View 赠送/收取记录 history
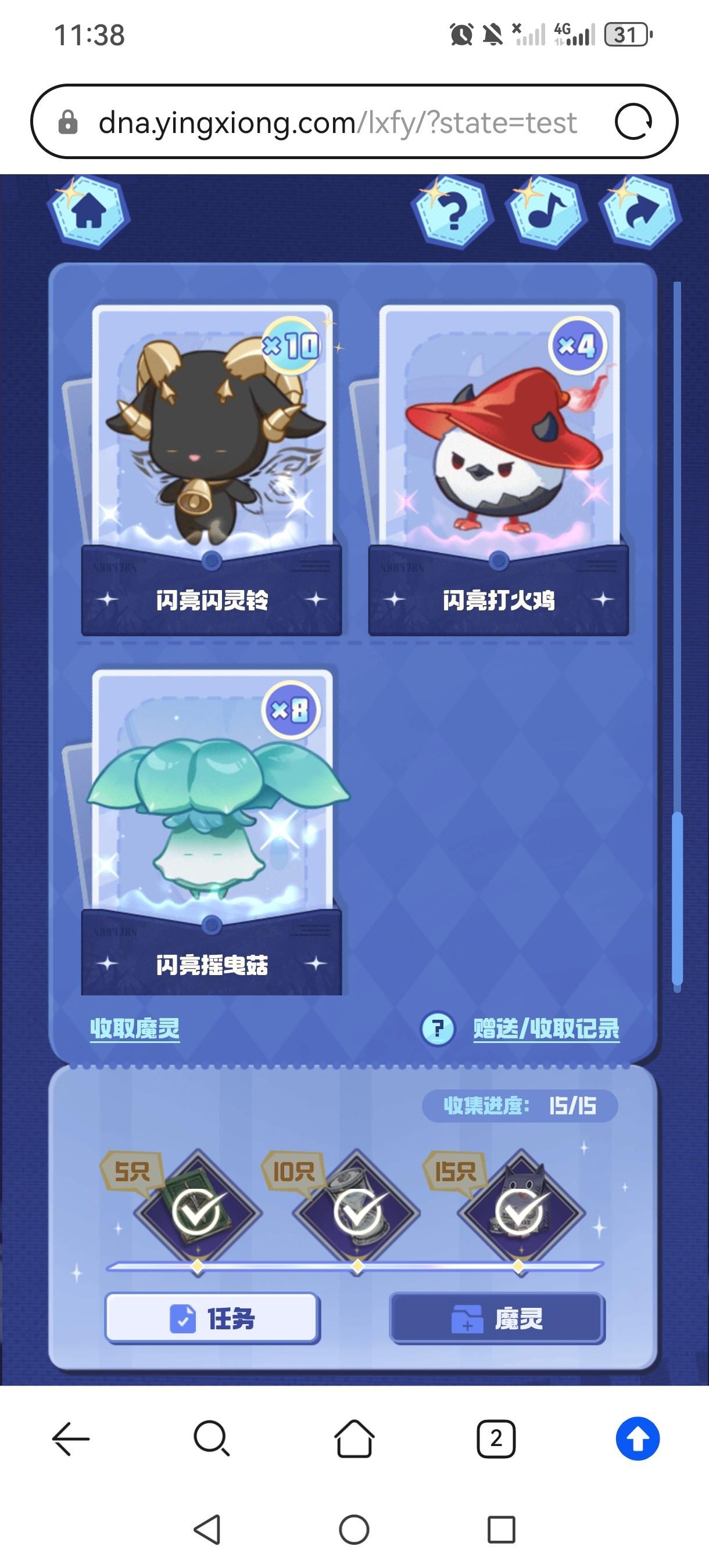The height and width of the screenshot is (1568, 709). [x=546, y=1028]
